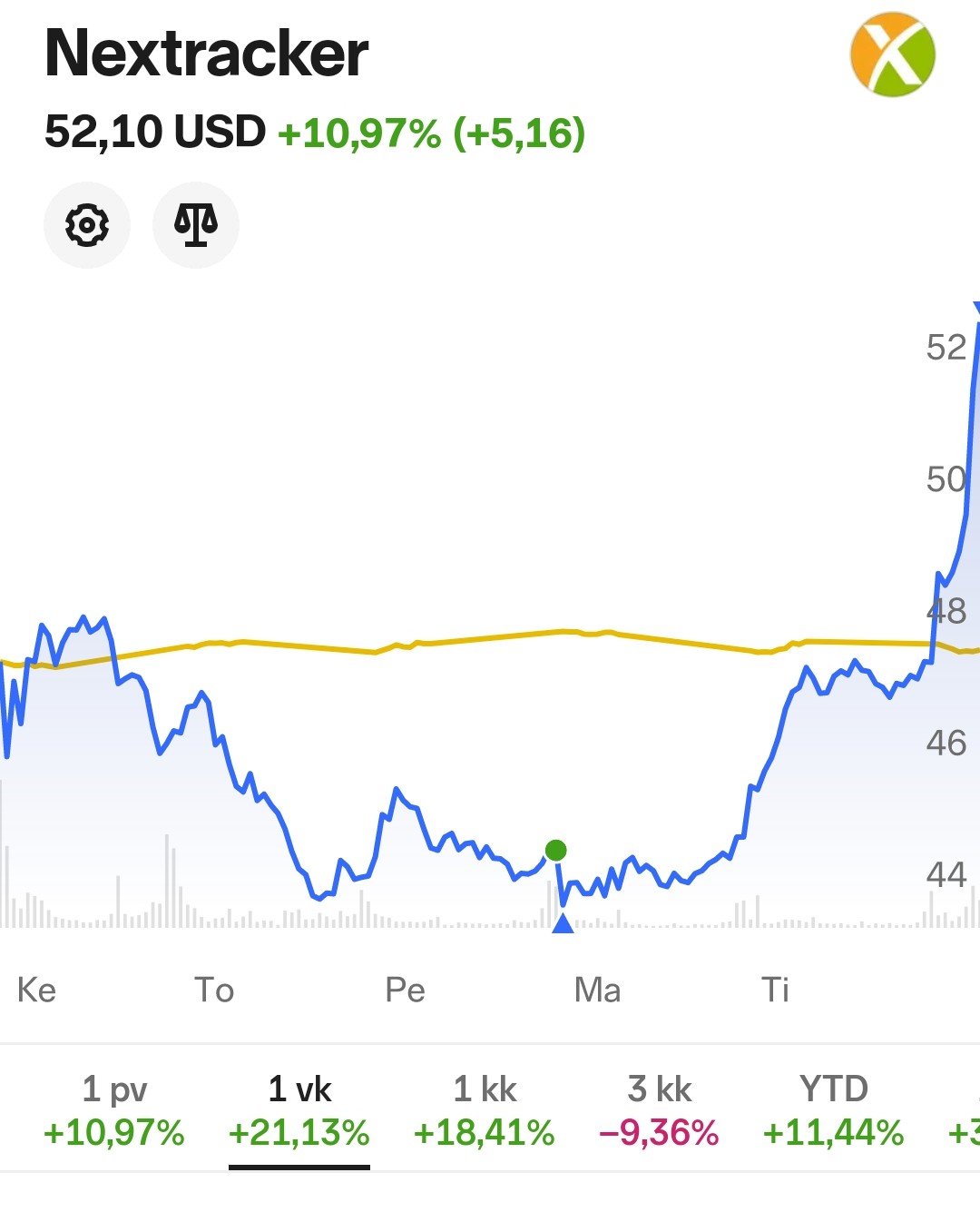
Task: Tap the blue triangle marker on chart
Action: pos(563,924)
